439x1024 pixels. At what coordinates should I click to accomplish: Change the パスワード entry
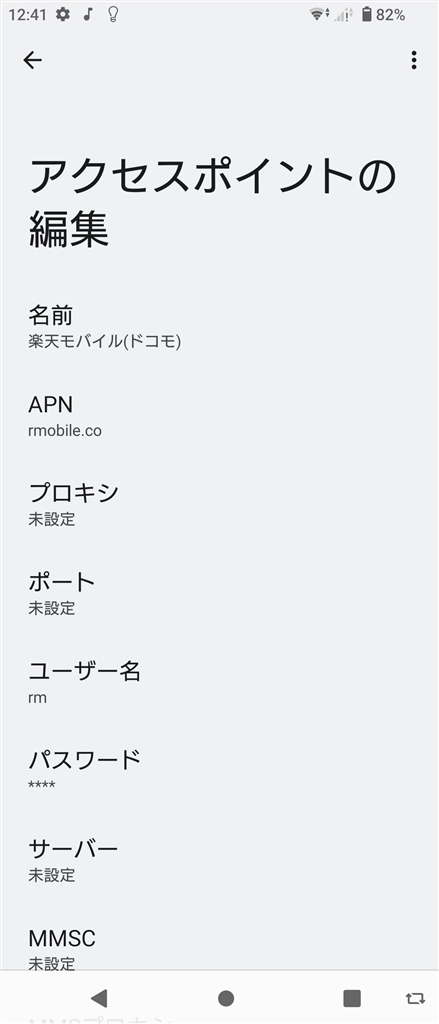point(220,771)
